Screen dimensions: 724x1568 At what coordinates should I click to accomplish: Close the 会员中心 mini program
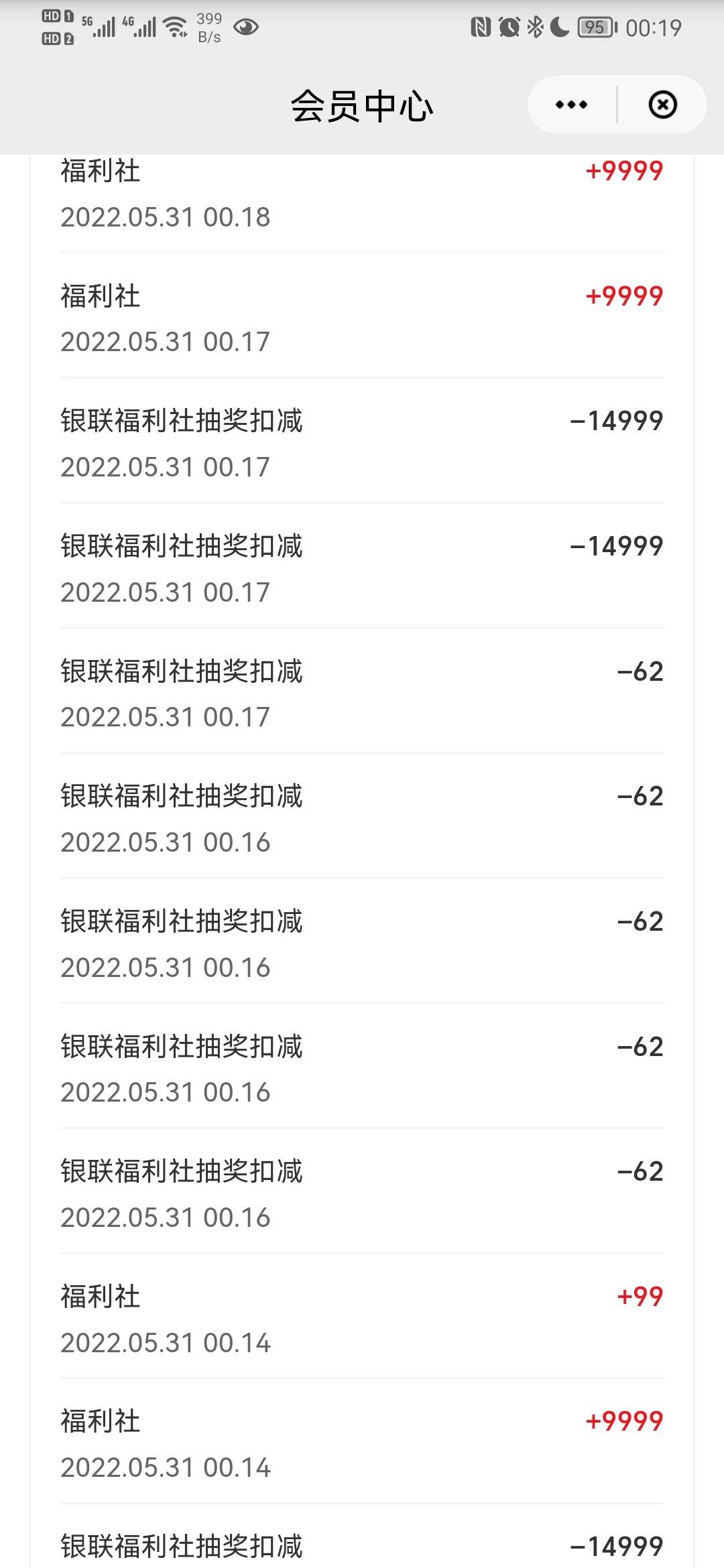(662, 105)
